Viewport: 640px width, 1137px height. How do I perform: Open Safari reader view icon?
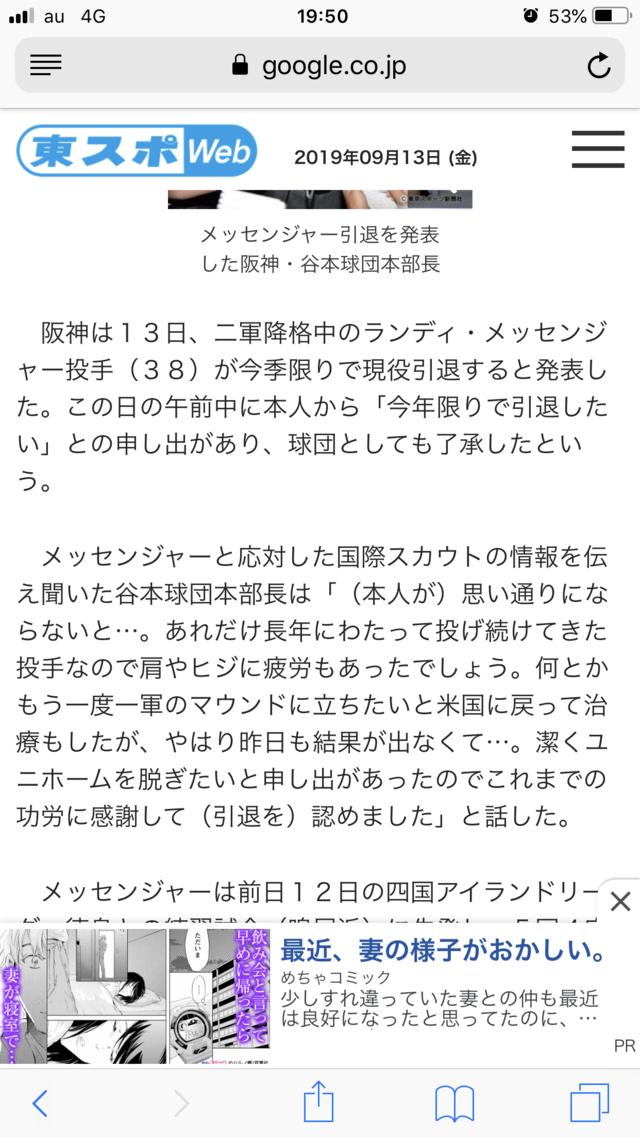click(x=46, y=66)
